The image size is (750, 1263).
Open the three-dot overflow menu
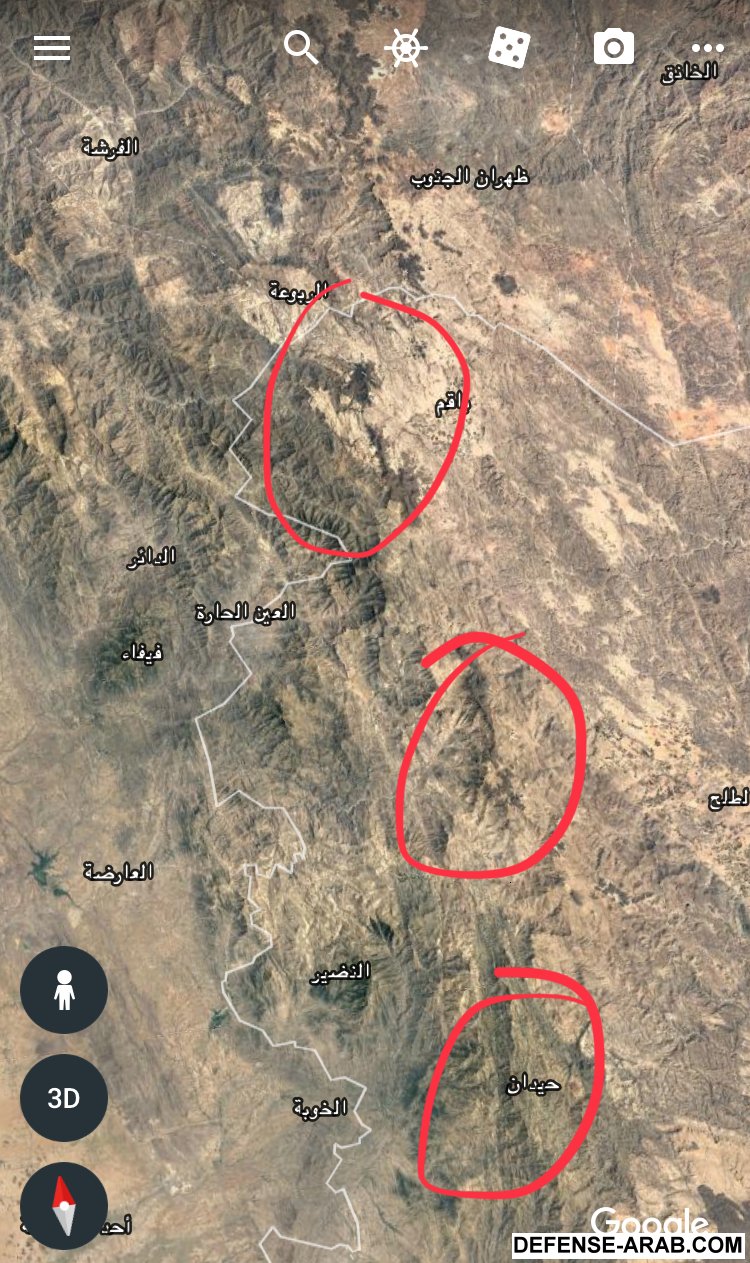(707, 48)
